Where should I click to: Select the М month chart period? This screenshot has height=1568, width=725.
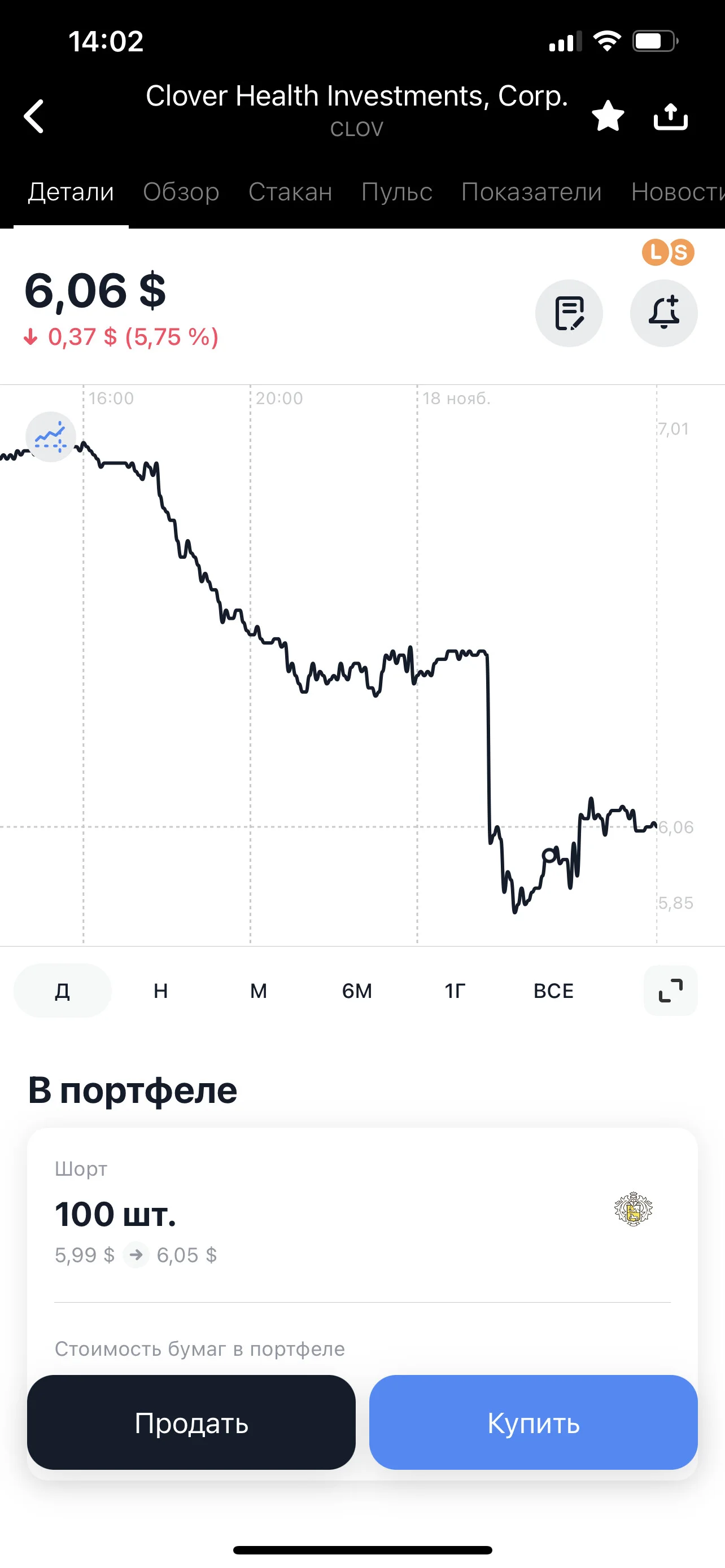pyautogui.click(x=259, y=991)
